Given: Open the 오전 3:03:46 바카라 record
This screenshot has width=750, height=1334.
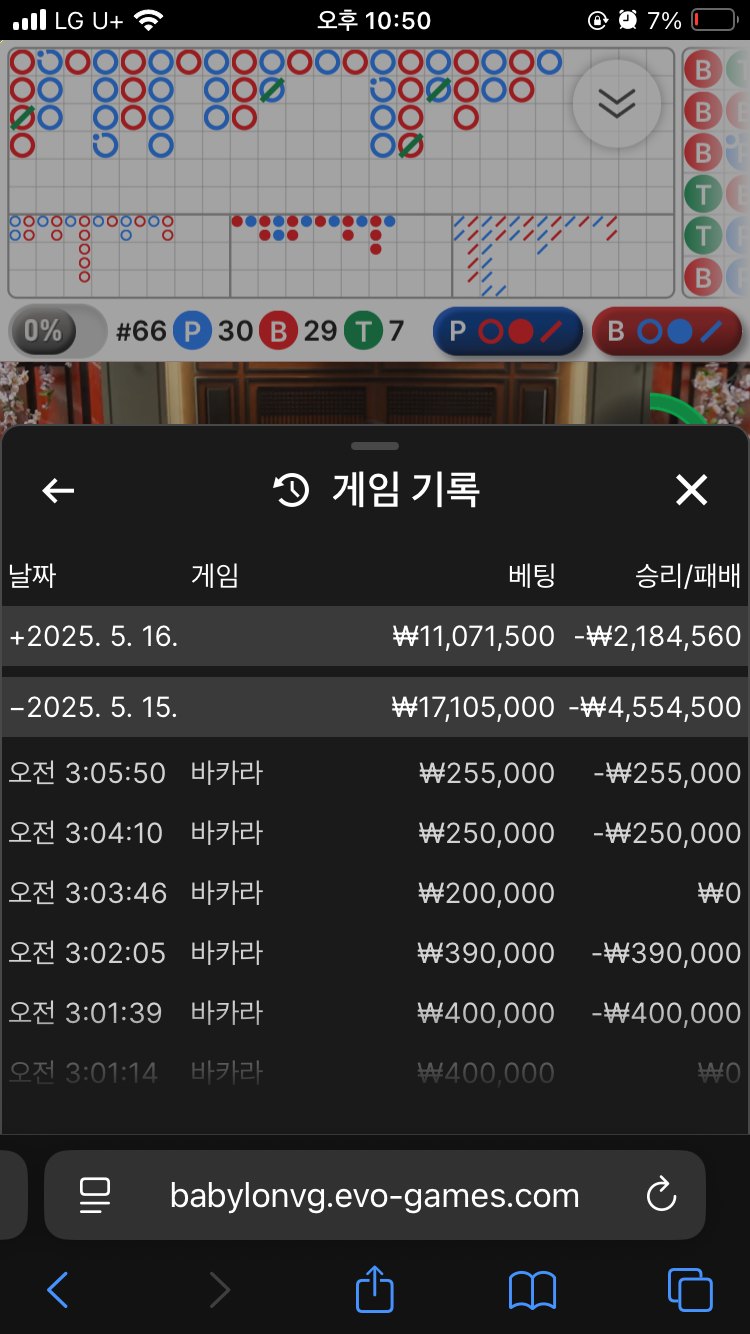Looking at the screenshot, I should (374, 893).
